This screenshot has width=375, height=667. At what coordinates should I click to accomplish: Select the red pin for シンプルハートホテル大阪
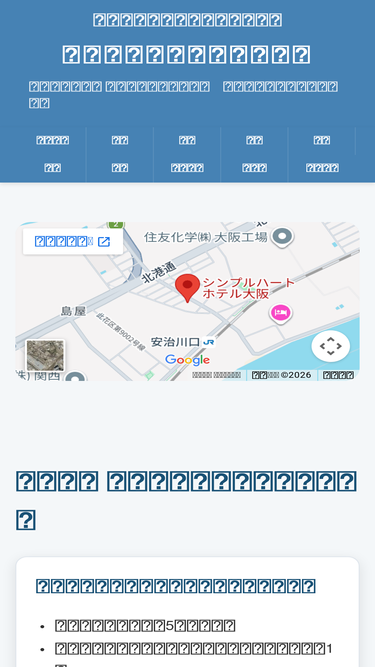click(188, 288)
